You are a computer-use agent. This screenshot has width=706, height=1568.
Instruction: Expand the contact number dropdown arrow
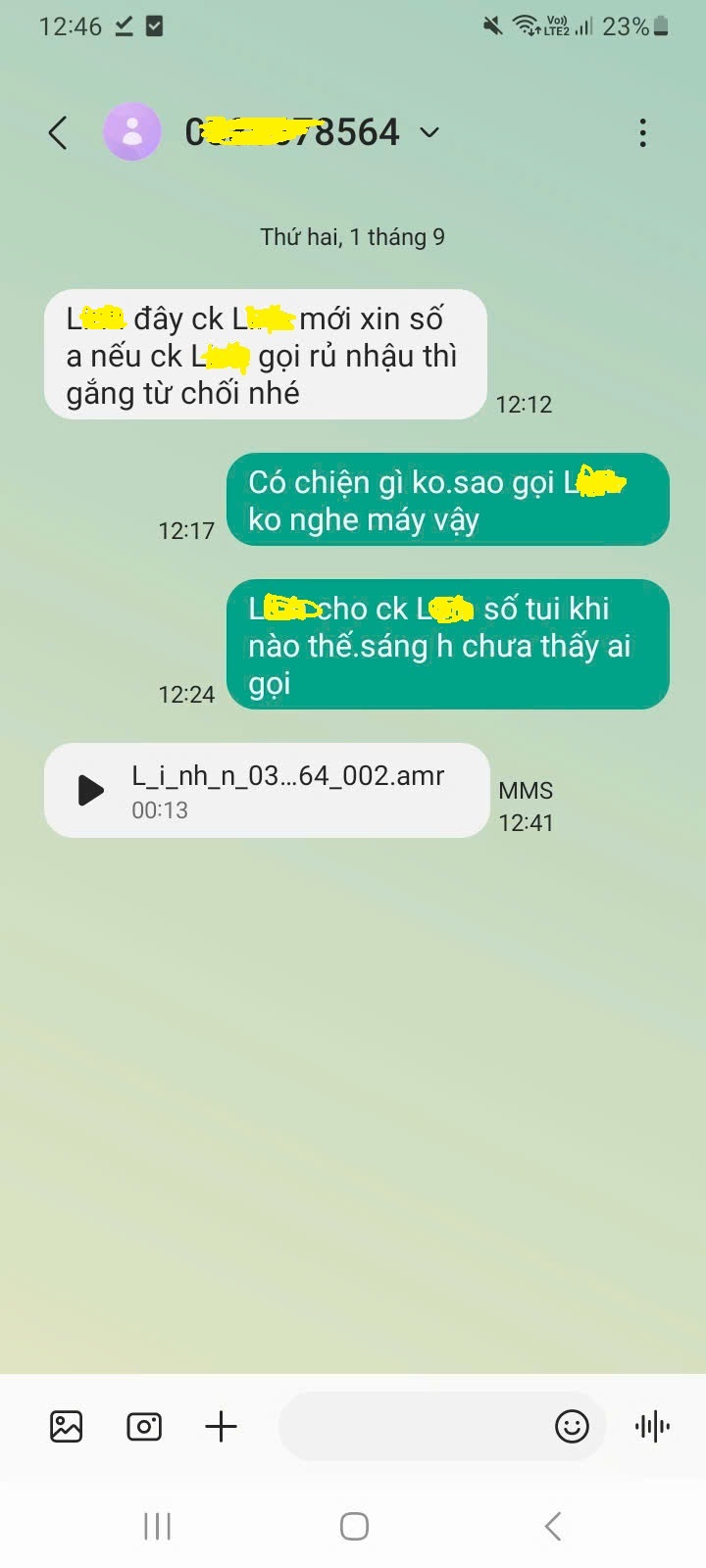coord(429,132)
